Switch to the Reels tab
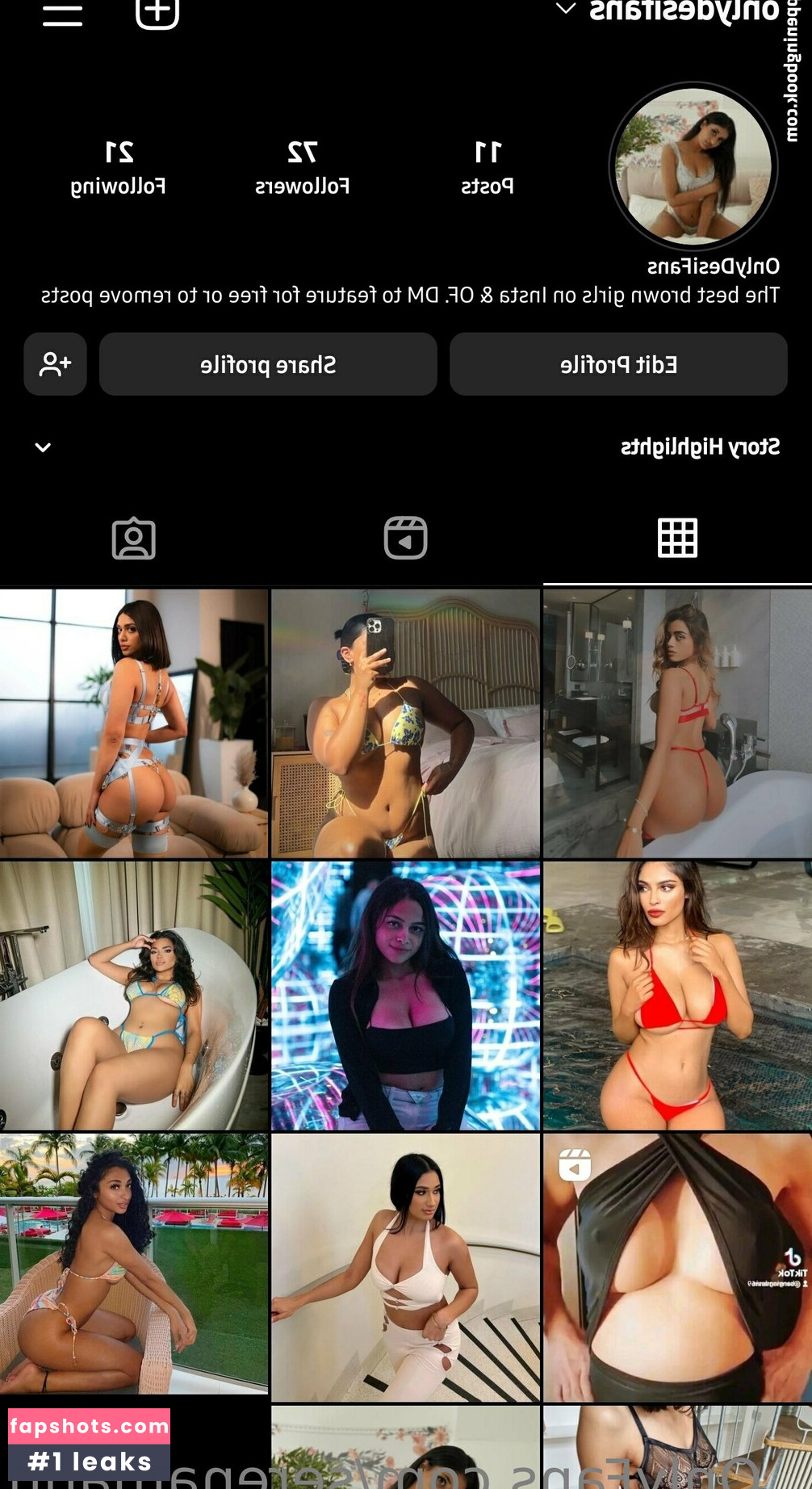812x1489 pixels. pyautogui.click(x=405, y=539)
